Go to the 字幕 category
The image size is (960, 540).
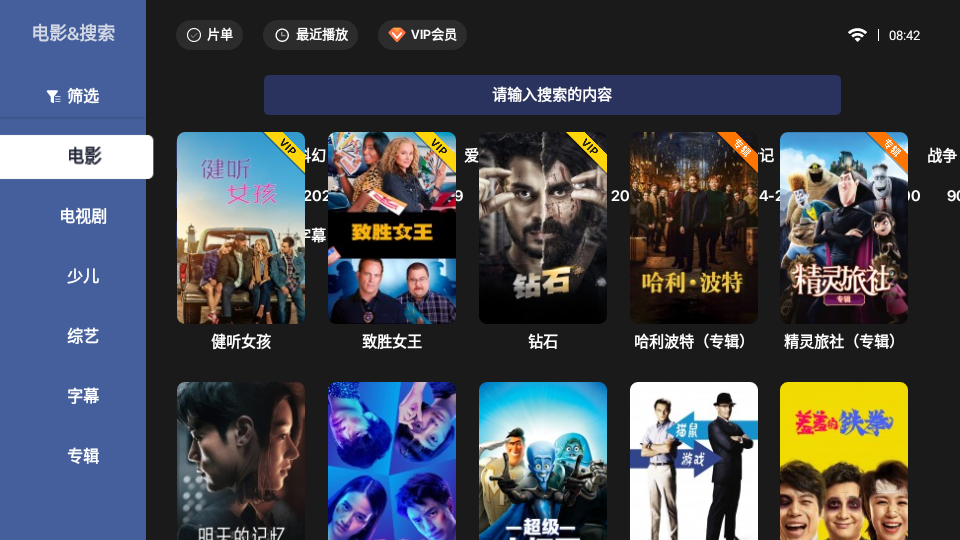click(83, 397)
